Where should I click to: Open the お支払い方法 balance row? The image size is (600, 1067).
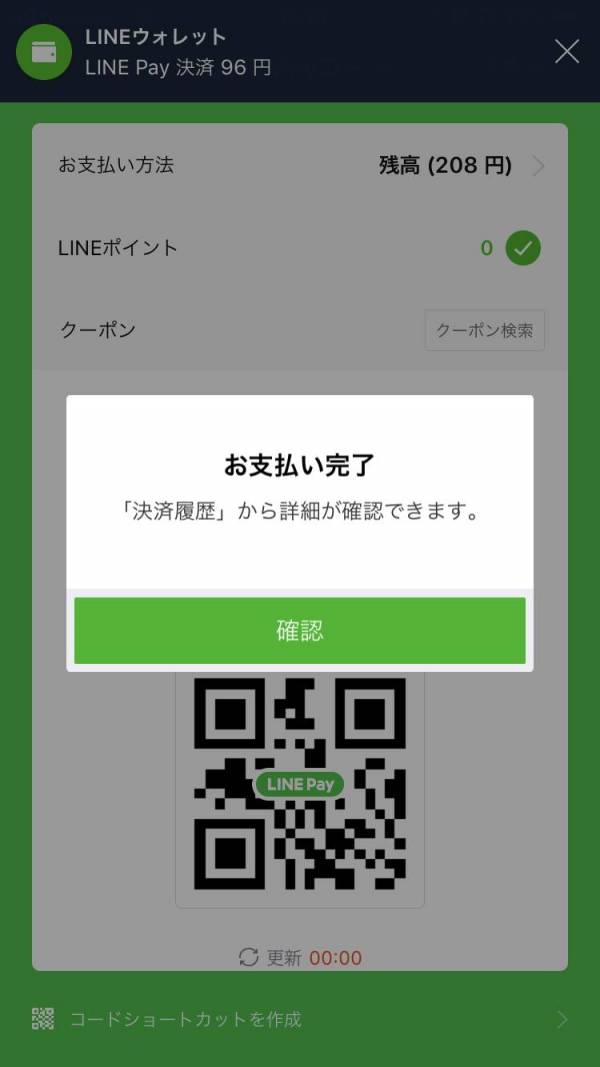click(300, 165)
